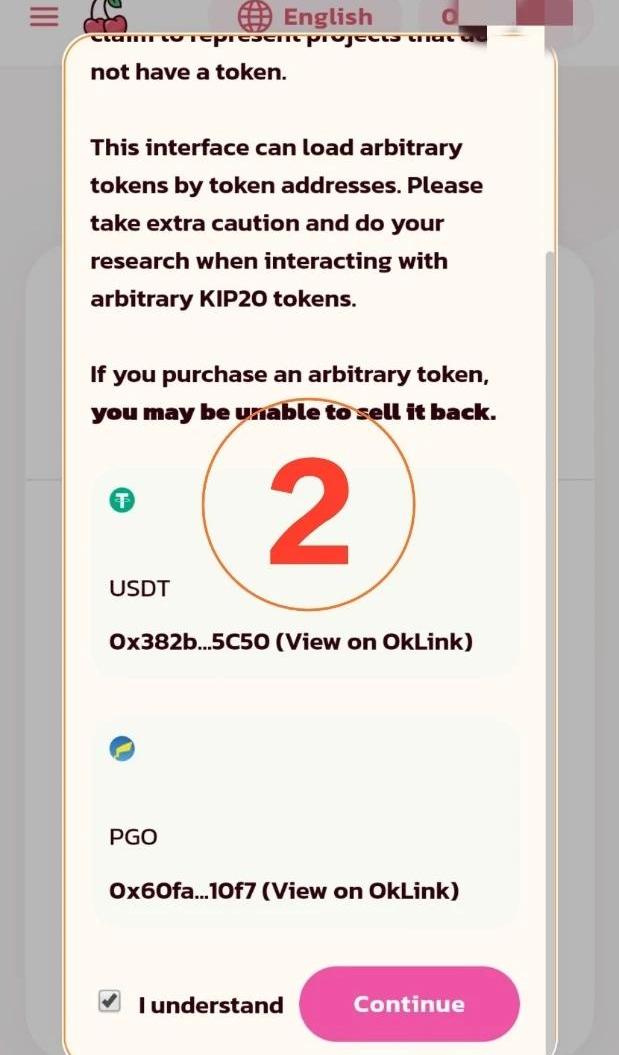The image size is (619, 1055).
Task: Open the English language selector
Action: (x=306, y=17)
